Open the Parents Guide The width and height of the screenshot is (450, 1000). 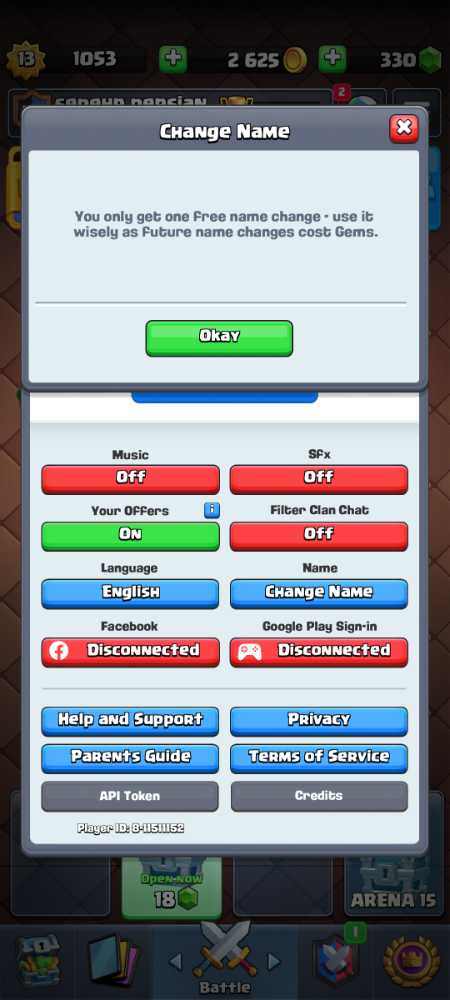pyautogui.click(x=130, y=758)
